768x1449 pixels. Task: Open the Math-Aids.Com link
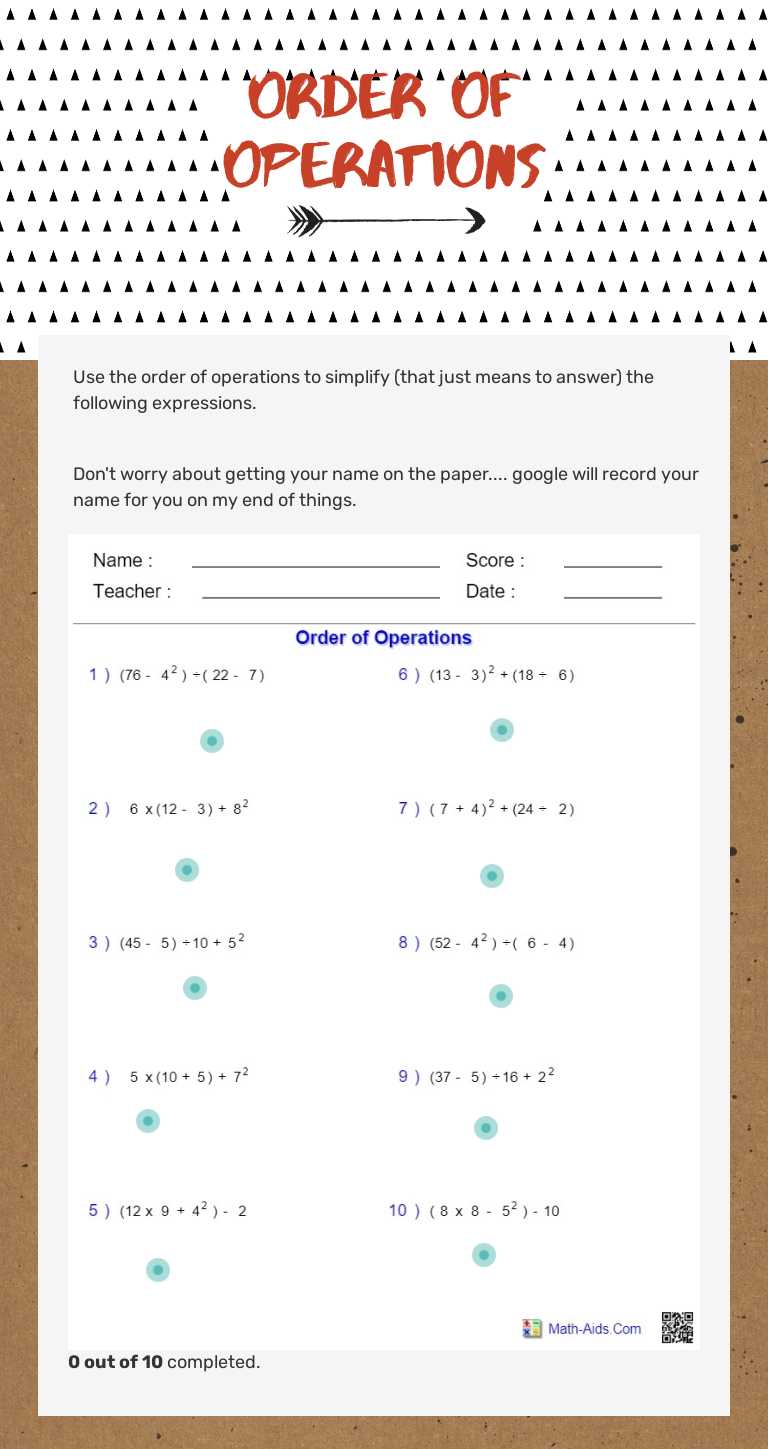(594, 1328)
